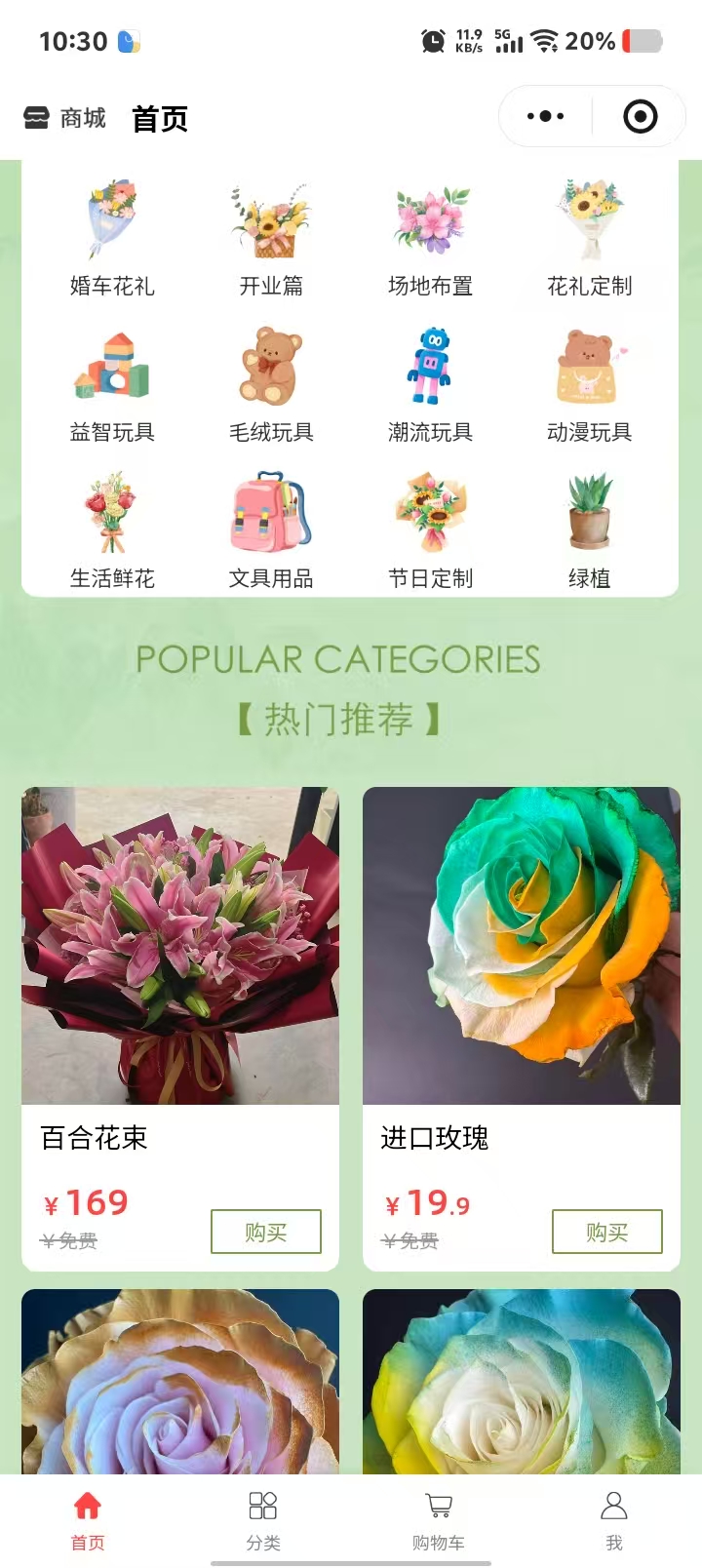
Task: Tap 购买 for 百合花束
Action: tap(265, 1232)
